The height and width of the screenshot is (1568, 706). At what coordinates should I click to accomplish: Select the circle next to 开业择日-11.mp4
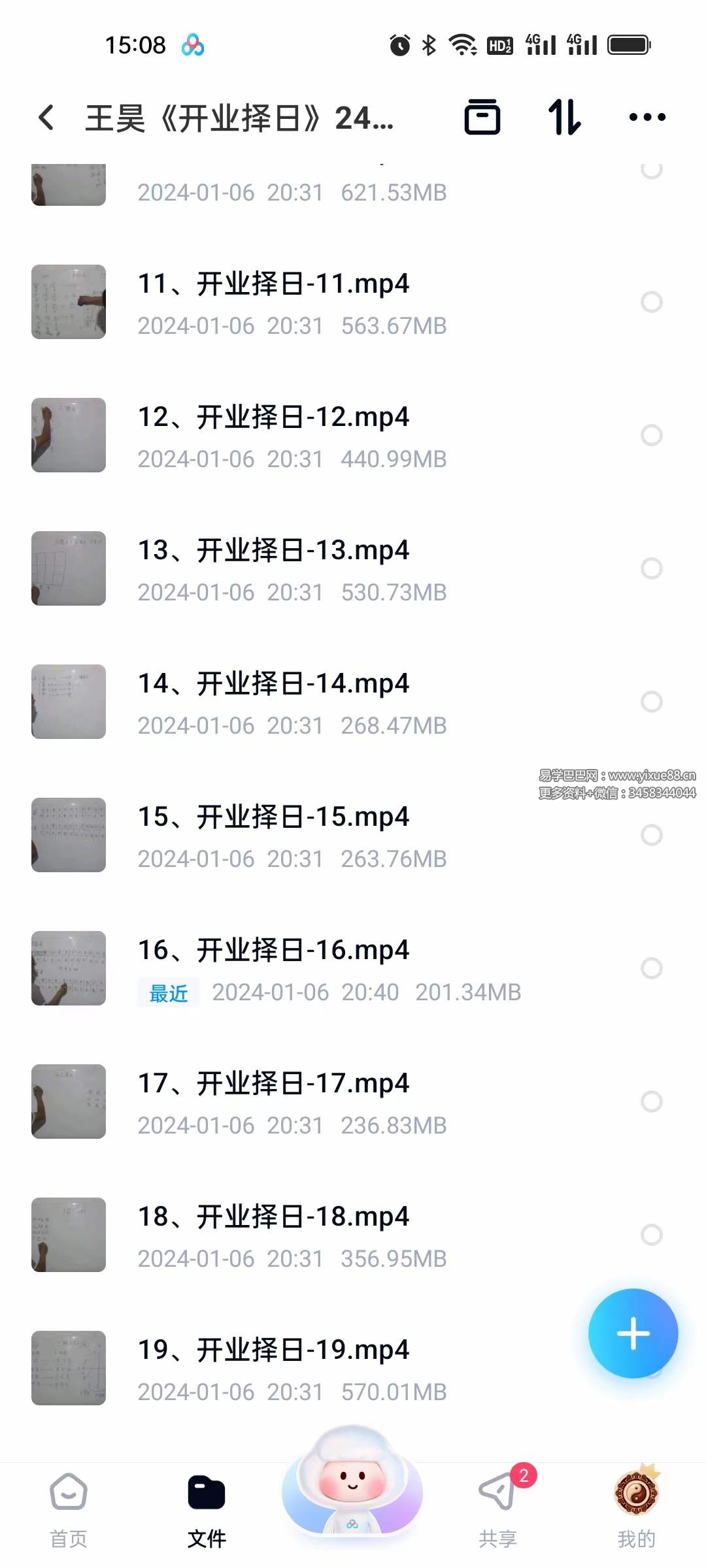(650, 301)
